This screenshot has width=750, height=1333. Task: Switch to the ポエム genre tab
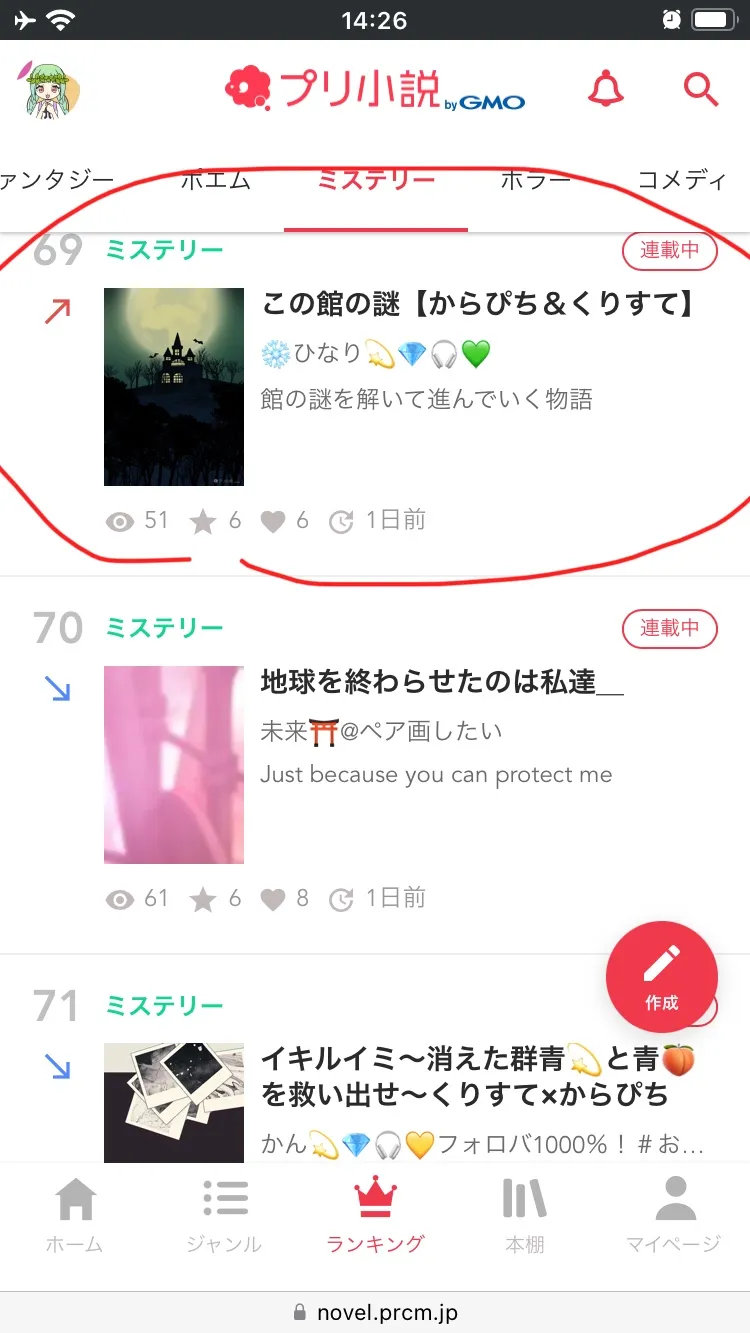click(x=215, y=181)
